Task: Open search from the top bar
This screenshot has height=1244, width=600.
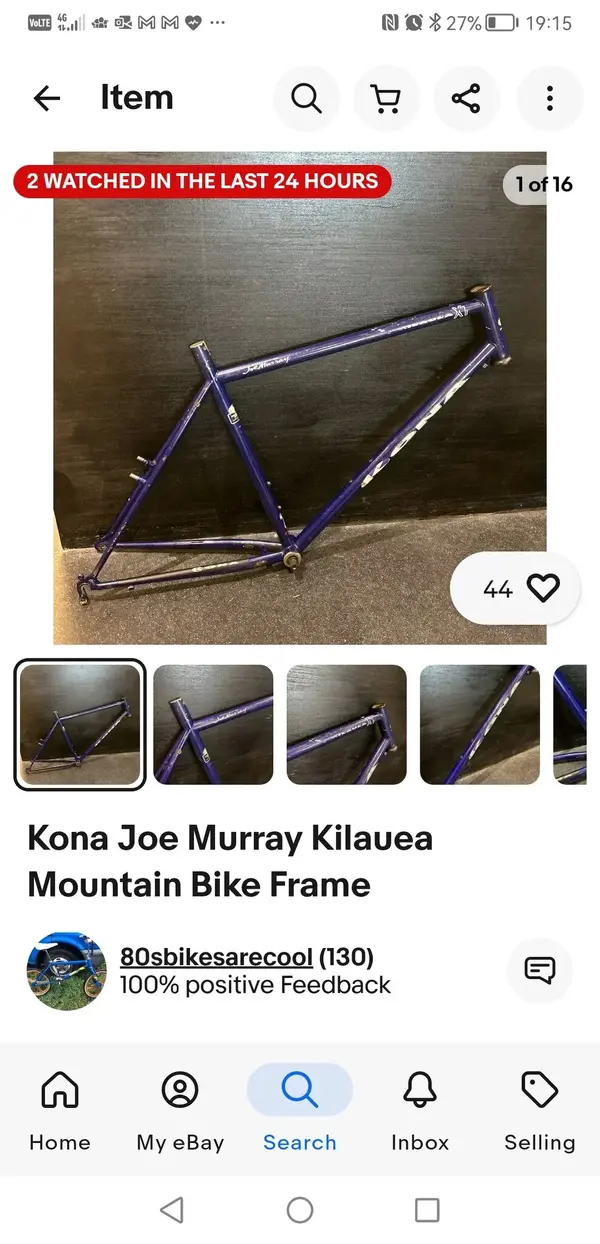Action: [x=306, y=98]
